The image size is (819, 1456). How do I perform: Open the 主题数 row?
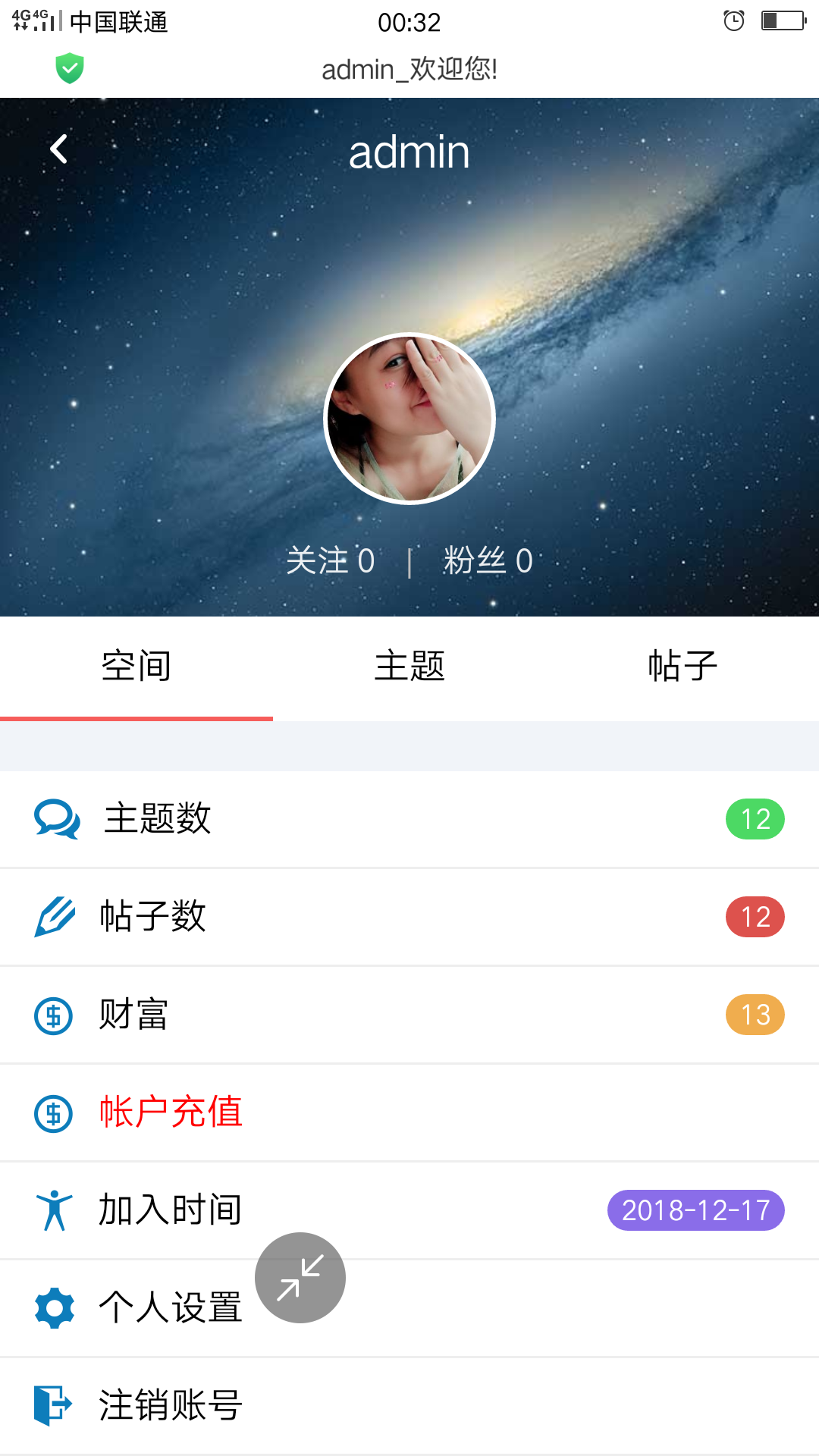(409, 820)
